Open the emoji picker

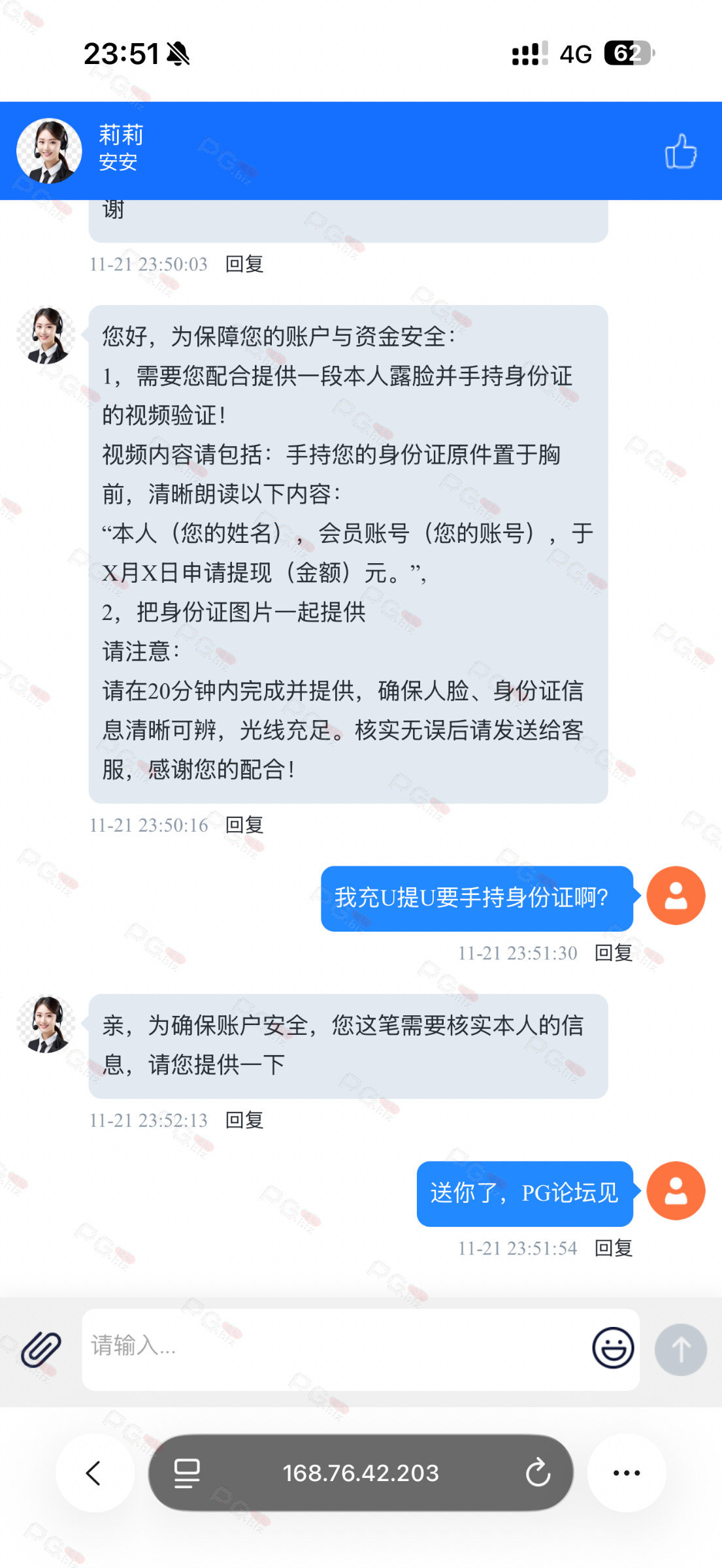point(612,1348)
